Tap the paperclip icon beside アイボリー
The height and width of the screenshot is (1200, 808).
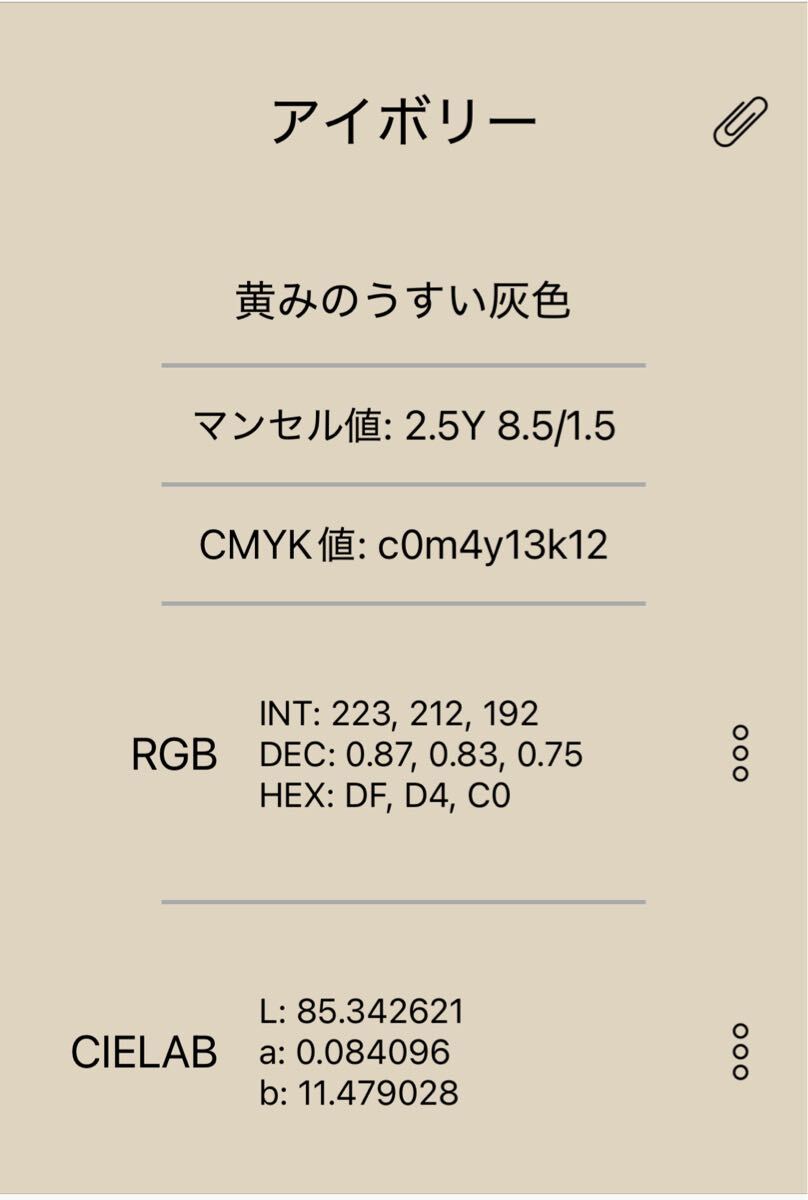pyautogui.click(x=740, y=122)
